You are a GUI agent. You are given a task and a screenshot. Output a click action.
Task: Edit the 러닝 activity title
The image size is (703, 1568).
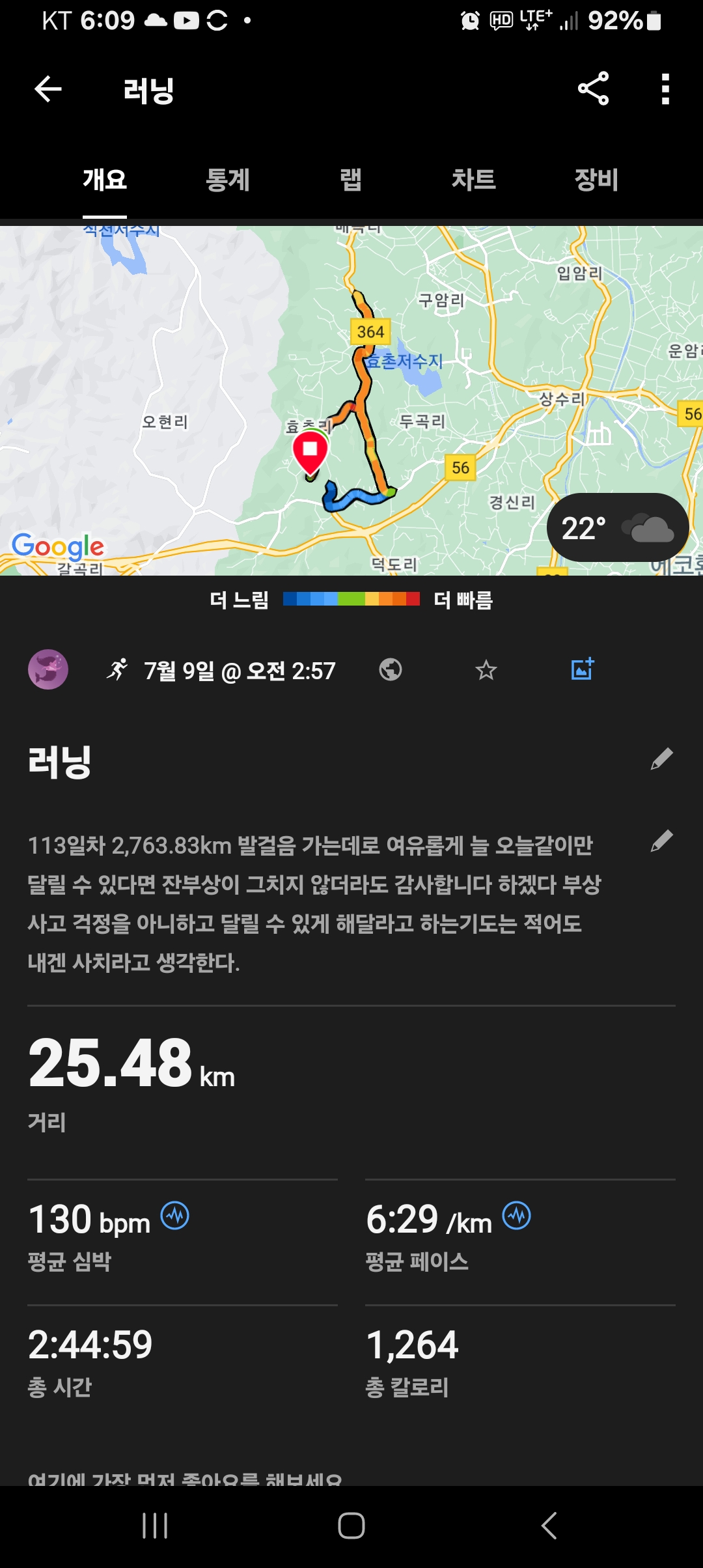click(x=661, y=759)
